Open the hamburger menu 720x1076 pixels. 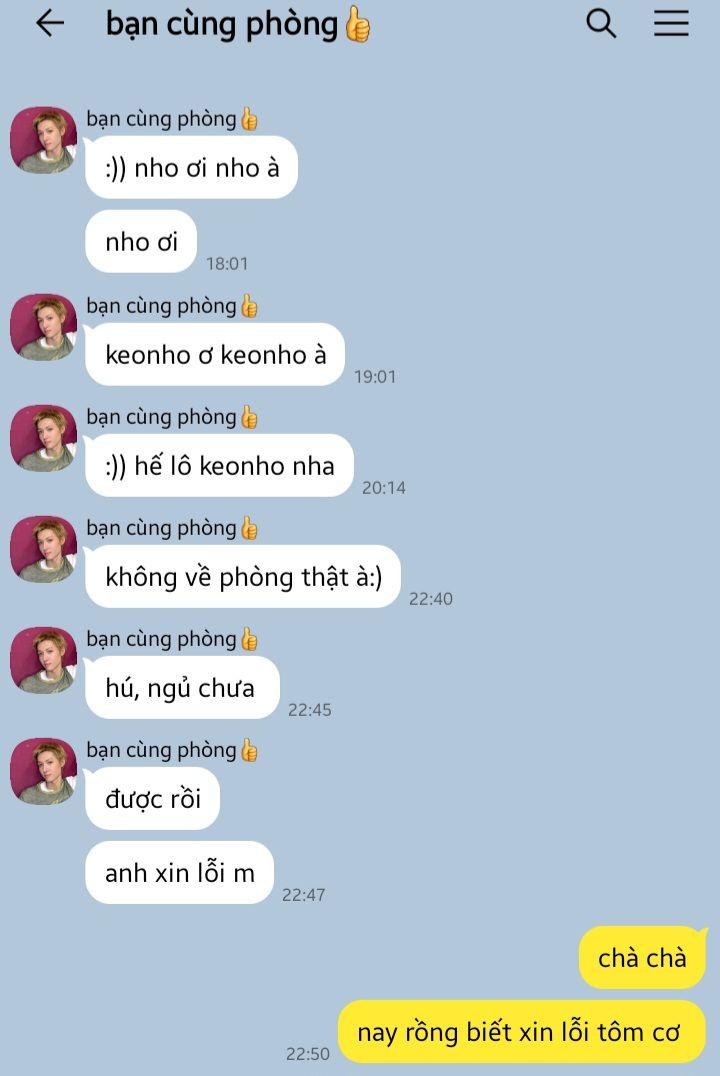pos(671,23)
